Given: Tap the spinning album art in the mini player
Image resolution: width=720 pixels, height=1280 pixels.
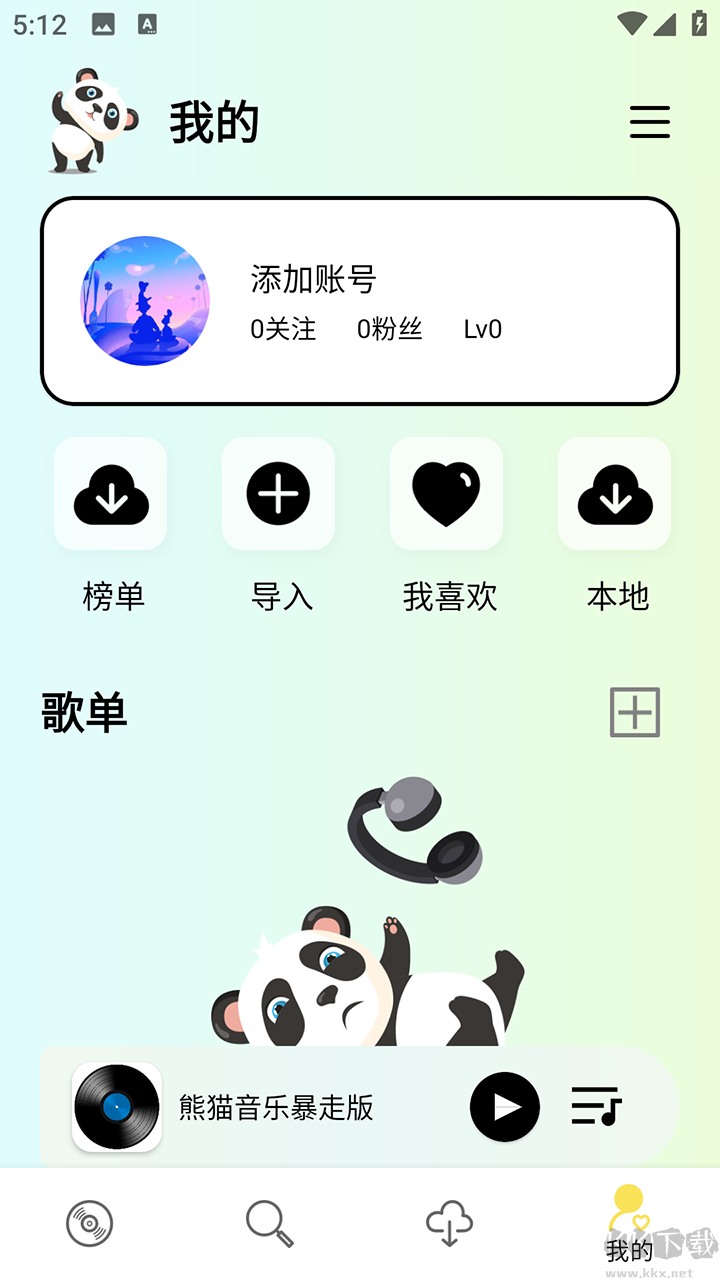Looking at the screenshot, I should [x=117, y=1107].
